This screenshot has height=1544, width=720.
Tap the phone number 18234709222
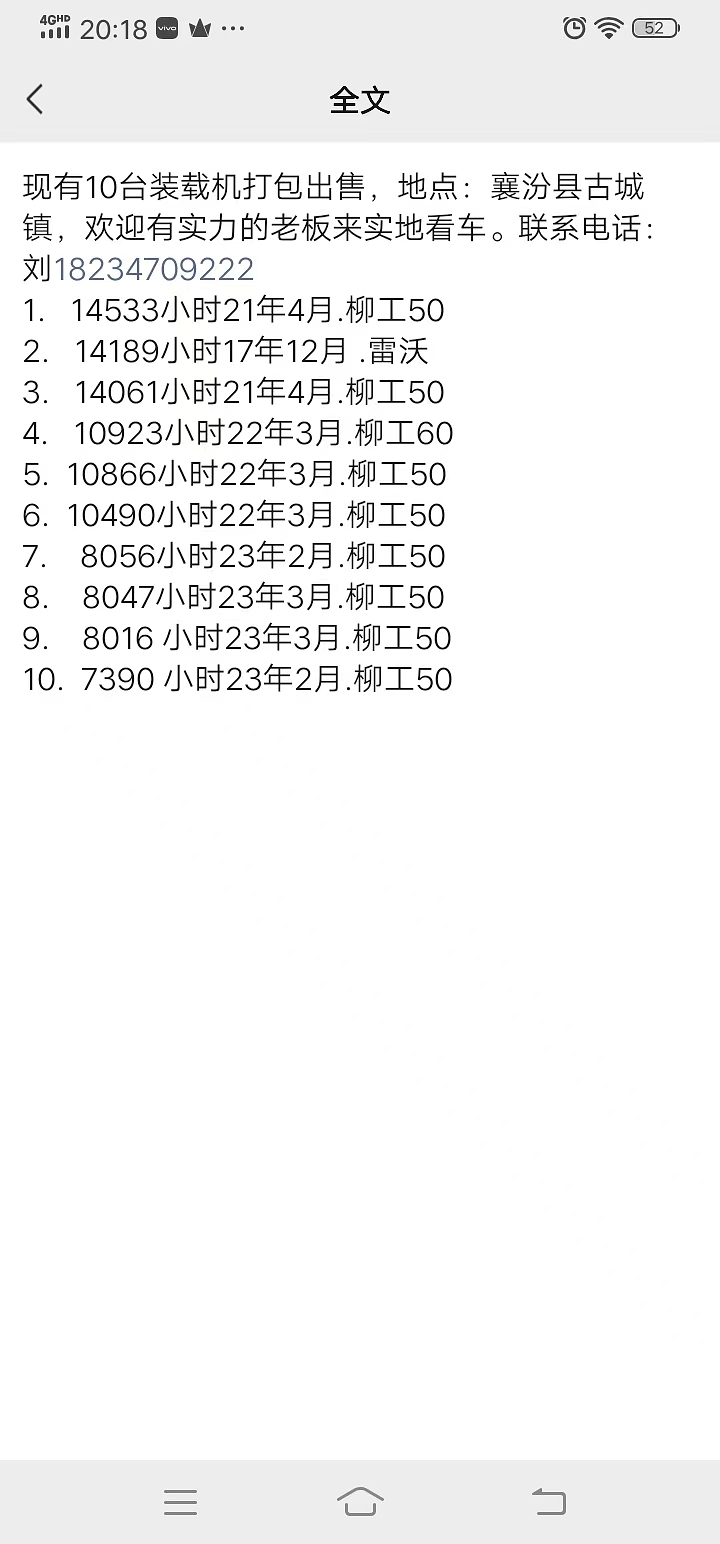pyautogui.click(x=154, y=269)
